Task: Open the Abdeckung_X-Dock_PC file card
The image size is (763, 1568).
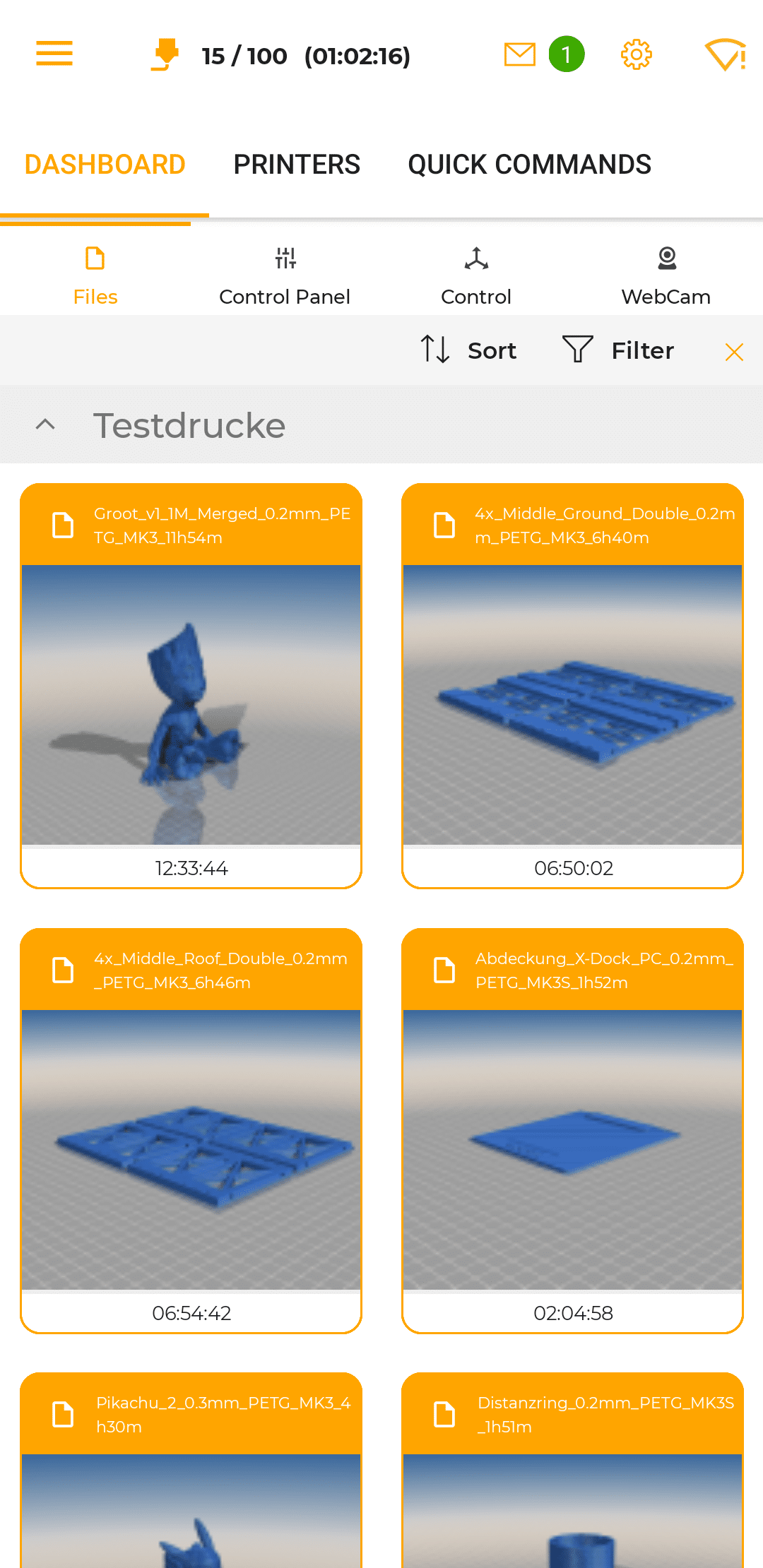Action: point(572,1130)
